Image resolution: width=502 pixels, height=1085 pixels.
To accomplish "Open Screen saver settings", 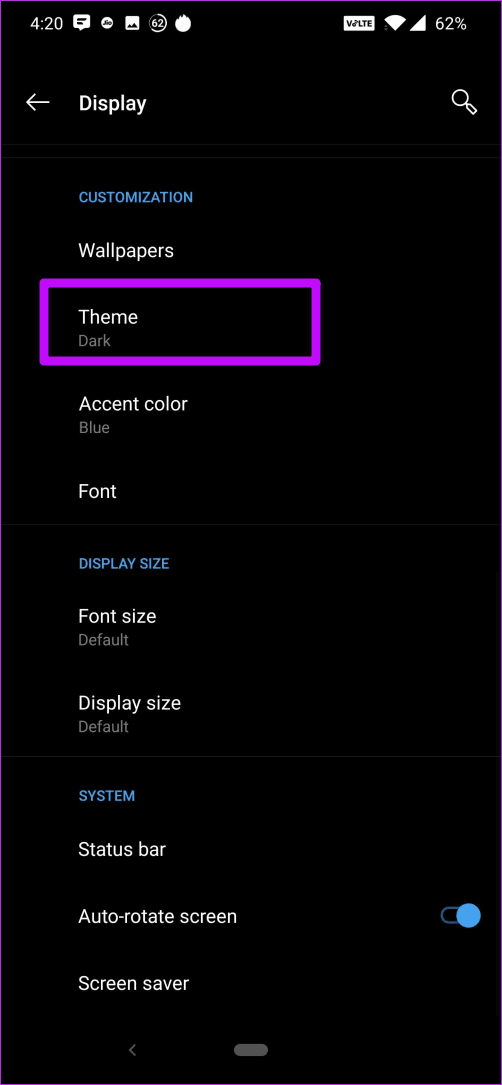I will pos(251,983).
